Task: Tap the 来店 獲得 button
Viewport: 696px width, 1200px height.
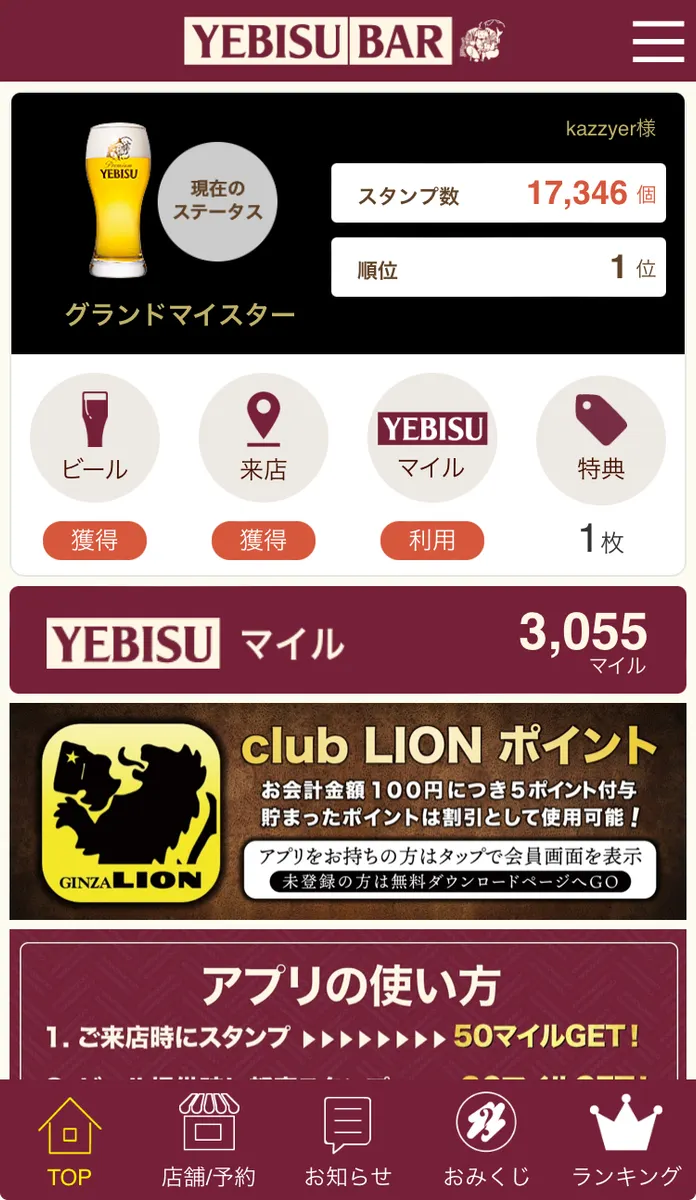Action: pyautogui.click(x=263, y=541)
